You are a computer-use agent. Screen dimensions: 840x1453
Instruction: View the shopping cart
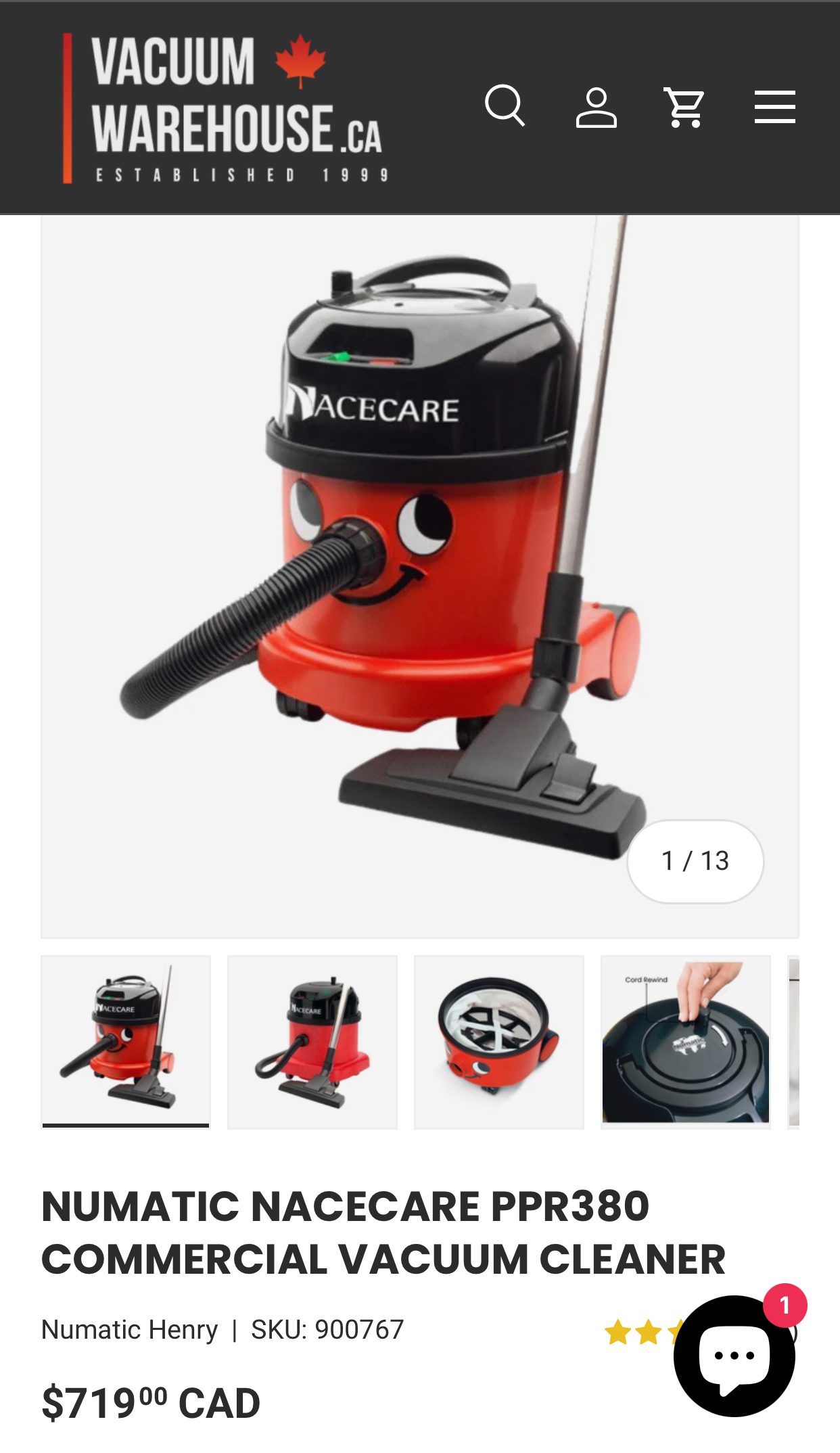(x=684, y=108)
